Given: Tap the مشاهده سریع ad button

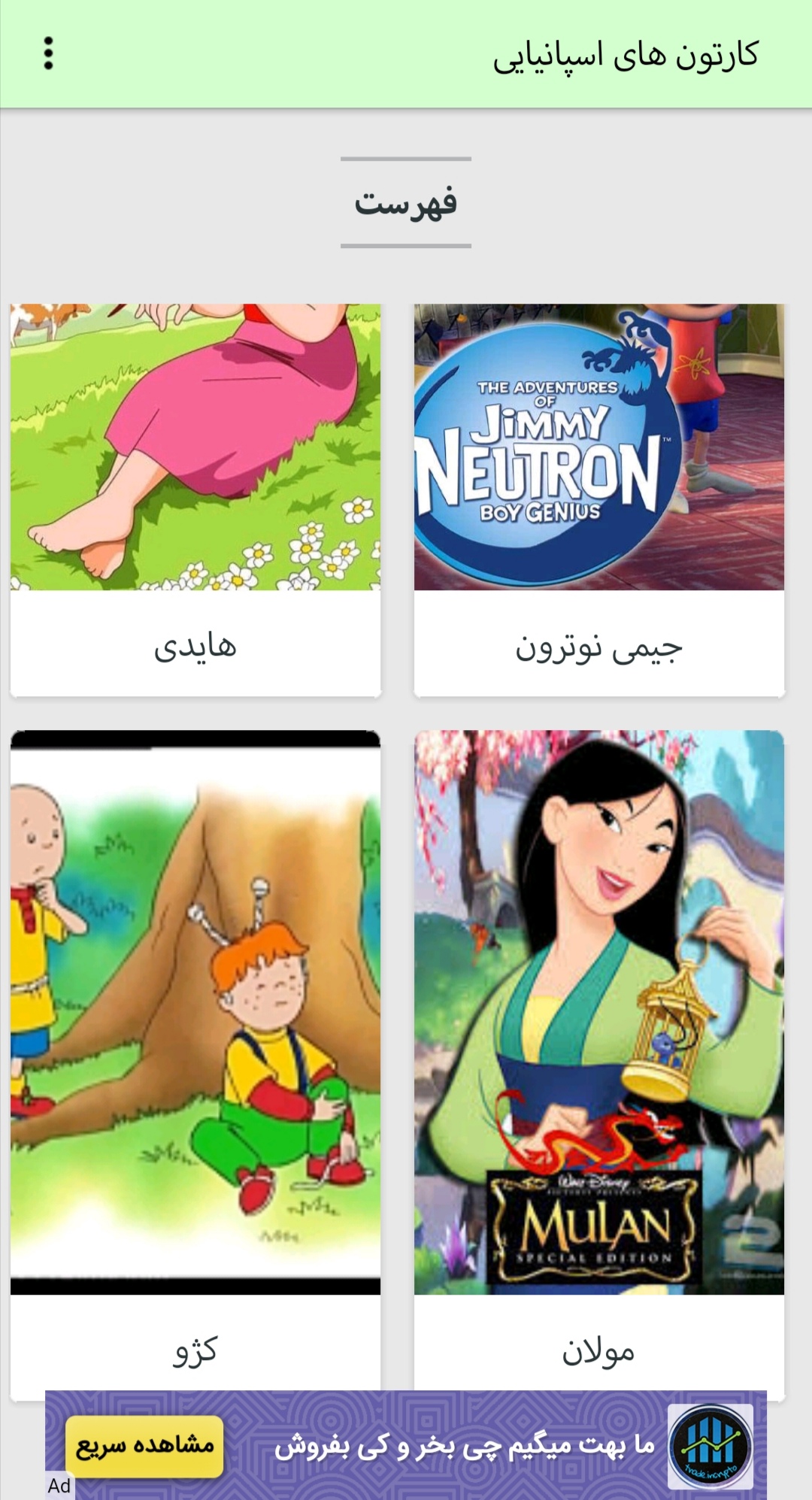Looking at the screenshot, I should click(144, 1446).
